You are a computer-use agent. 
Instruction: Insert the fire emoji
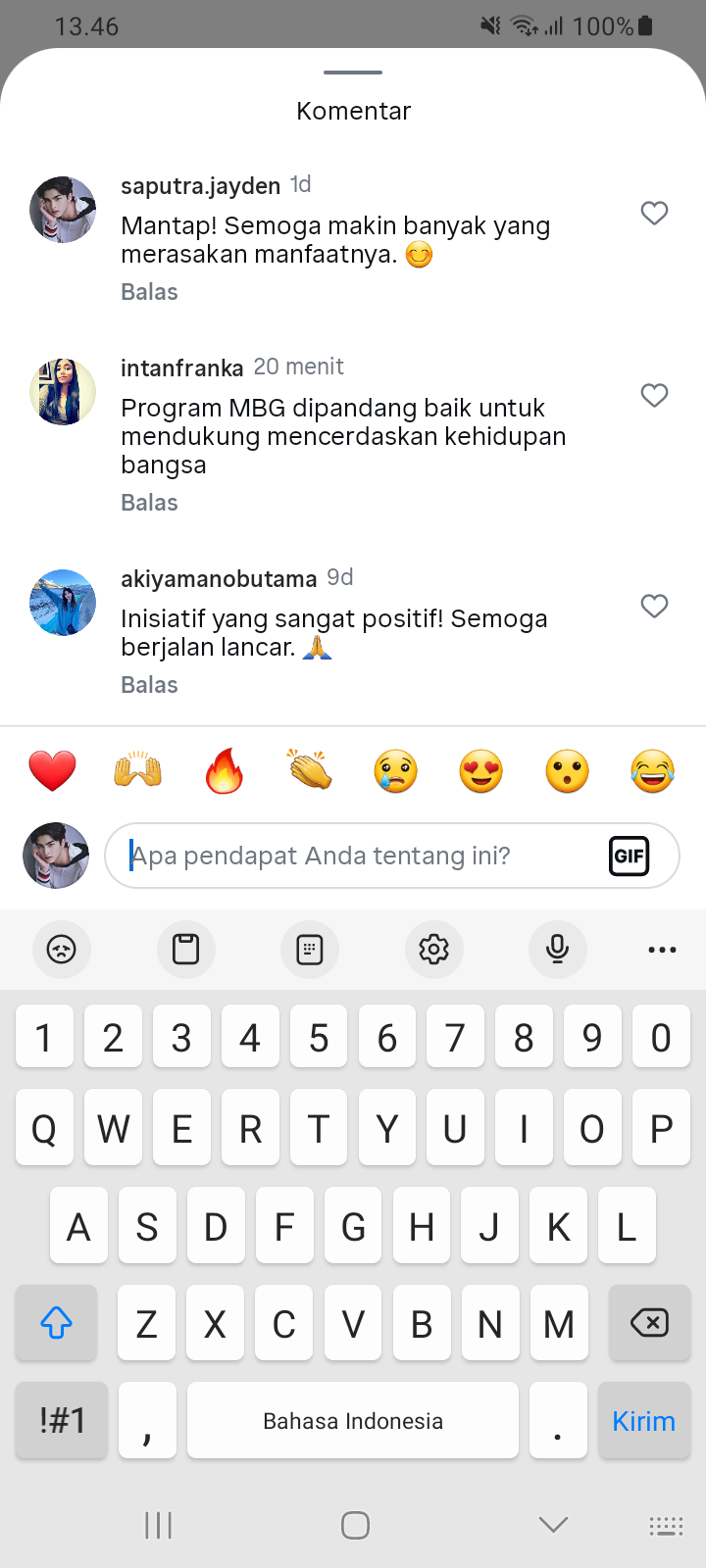(224, 771)
